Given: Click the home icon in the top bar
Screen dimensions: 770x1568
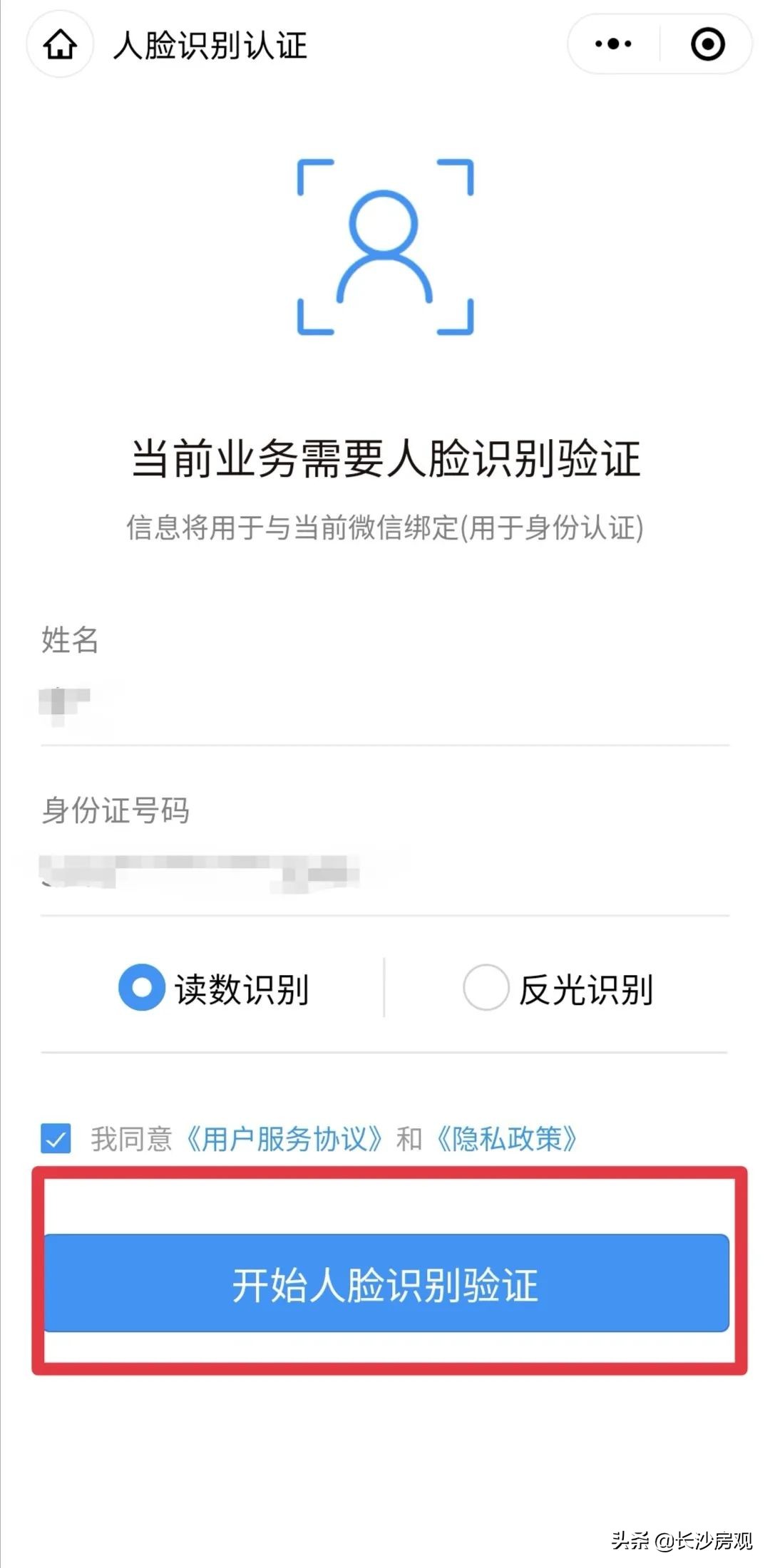Looking at the screenshot, I should [60, 44].
